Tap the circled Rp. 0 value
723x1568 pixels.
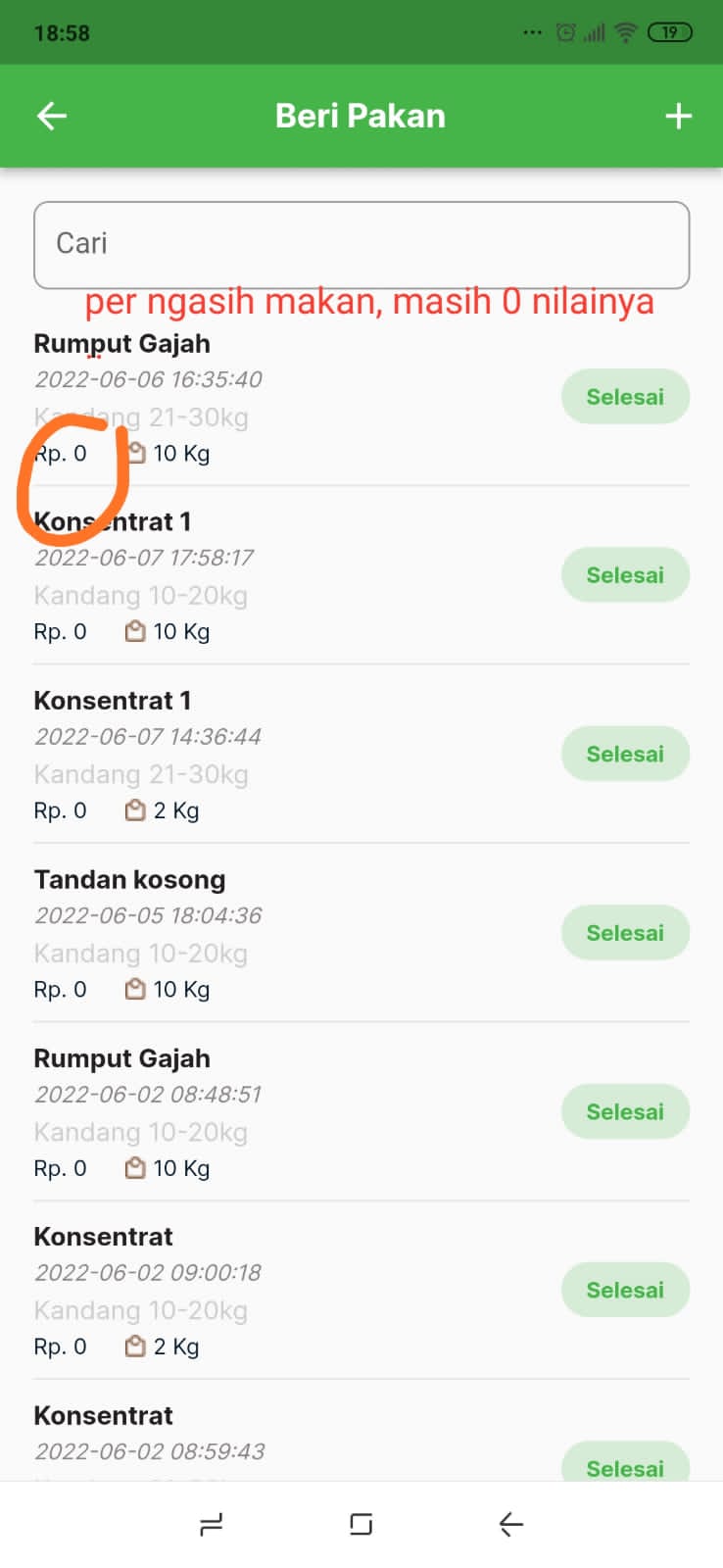click(61, 453)
